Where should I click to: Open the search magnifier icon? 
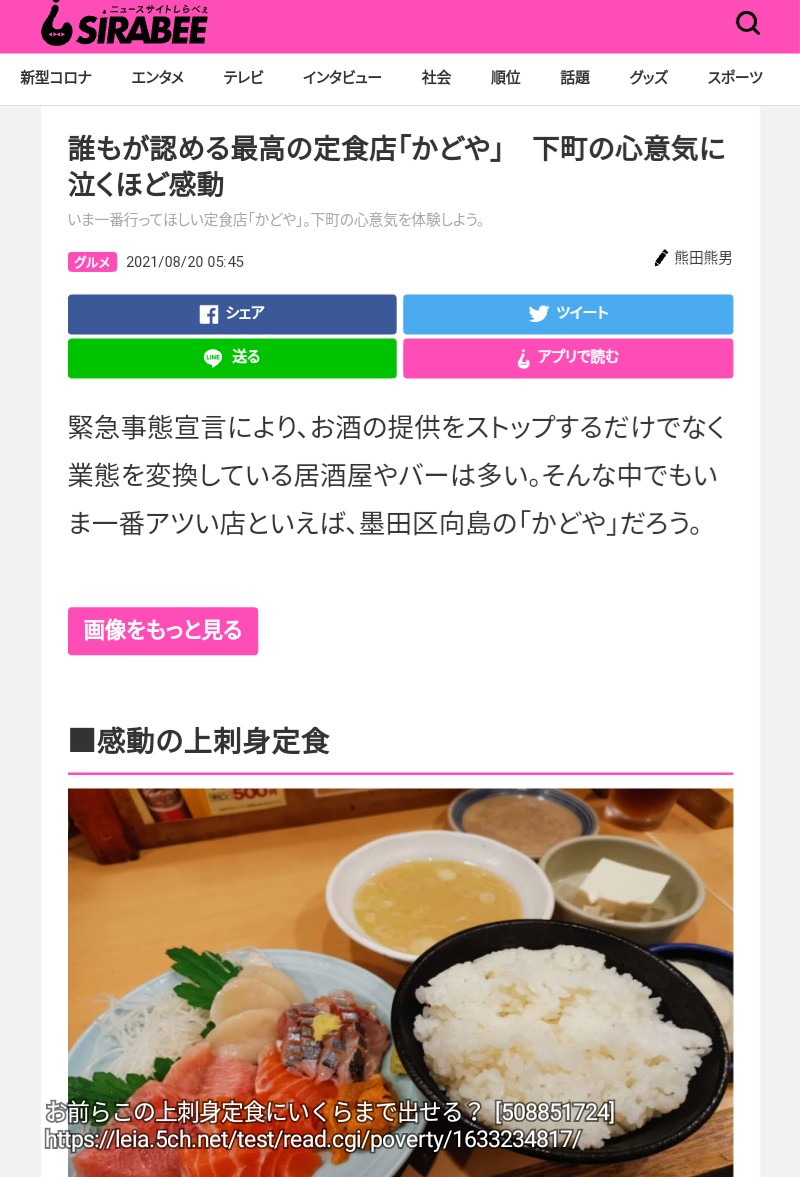[748, 23]
